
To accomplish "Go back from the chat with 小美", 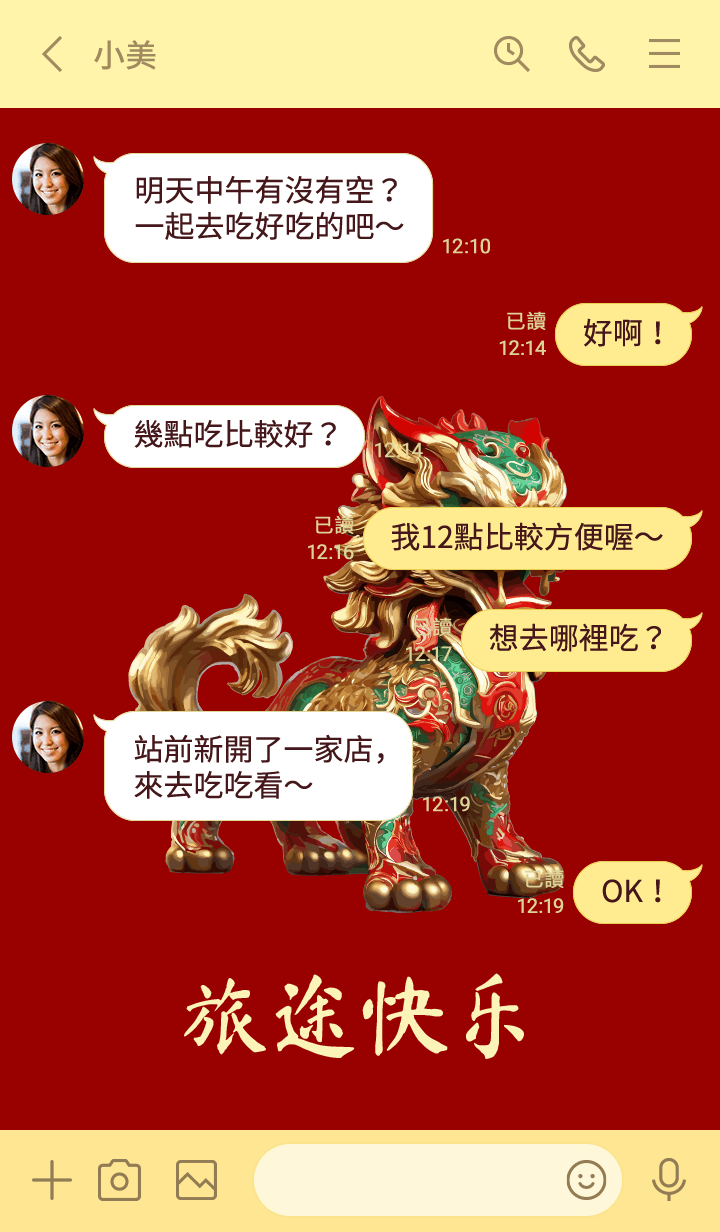I will click(52, 54).
